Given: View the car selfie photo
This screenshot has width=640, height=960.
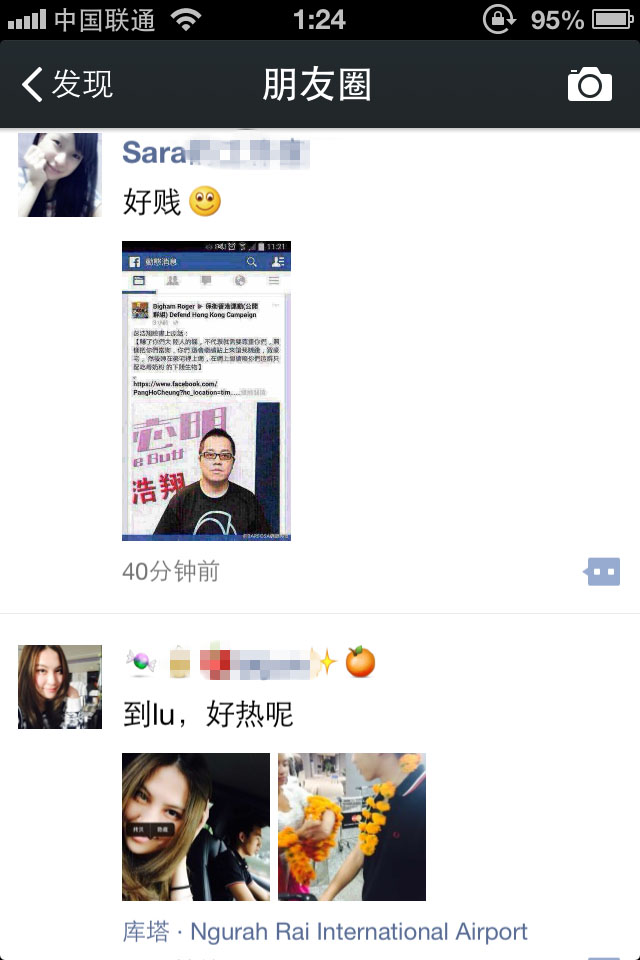Looking at the screenshot, I should [196, 827].
